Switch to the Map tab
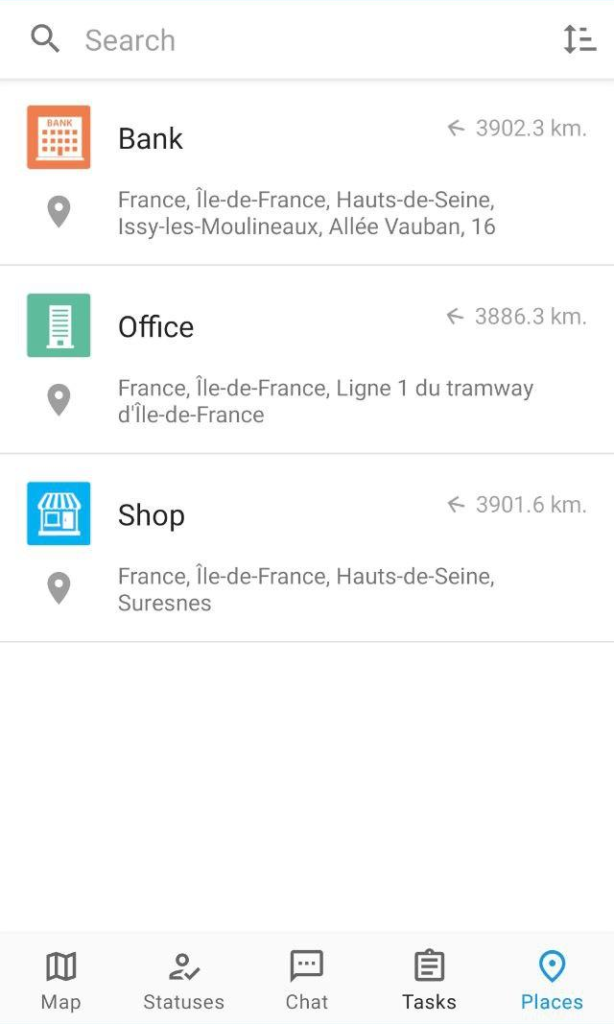The image size is (614, 1024). tap(61, 980)
